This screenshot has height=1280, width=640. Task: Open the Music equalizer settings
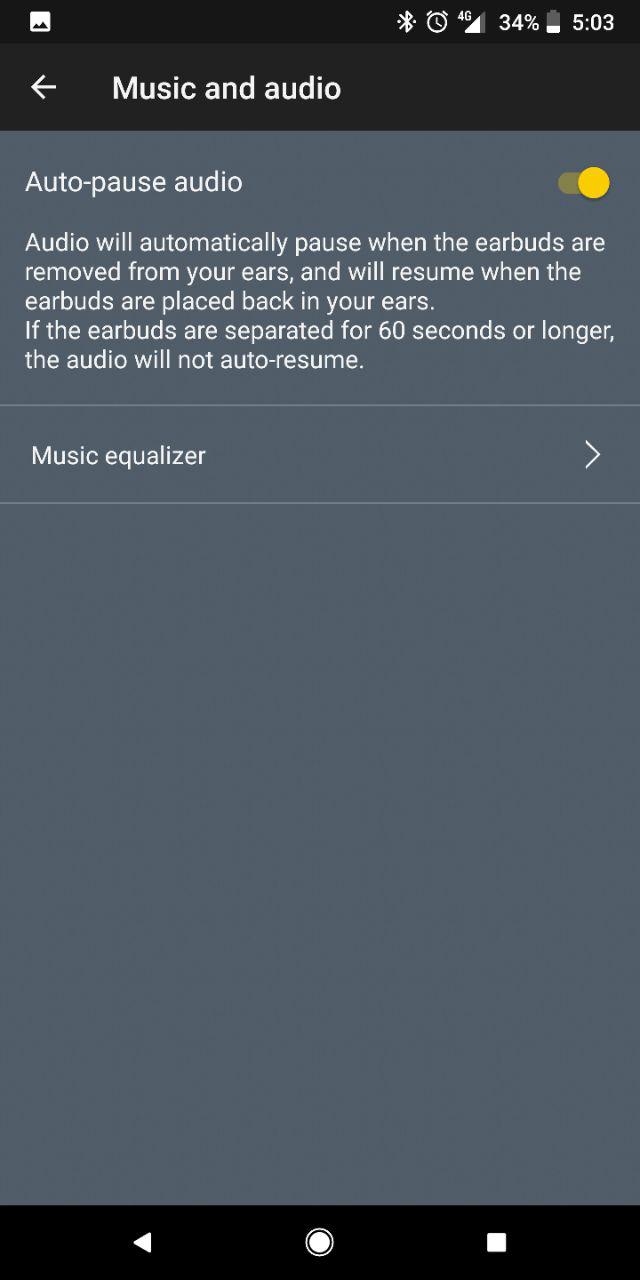click(320, 455)
